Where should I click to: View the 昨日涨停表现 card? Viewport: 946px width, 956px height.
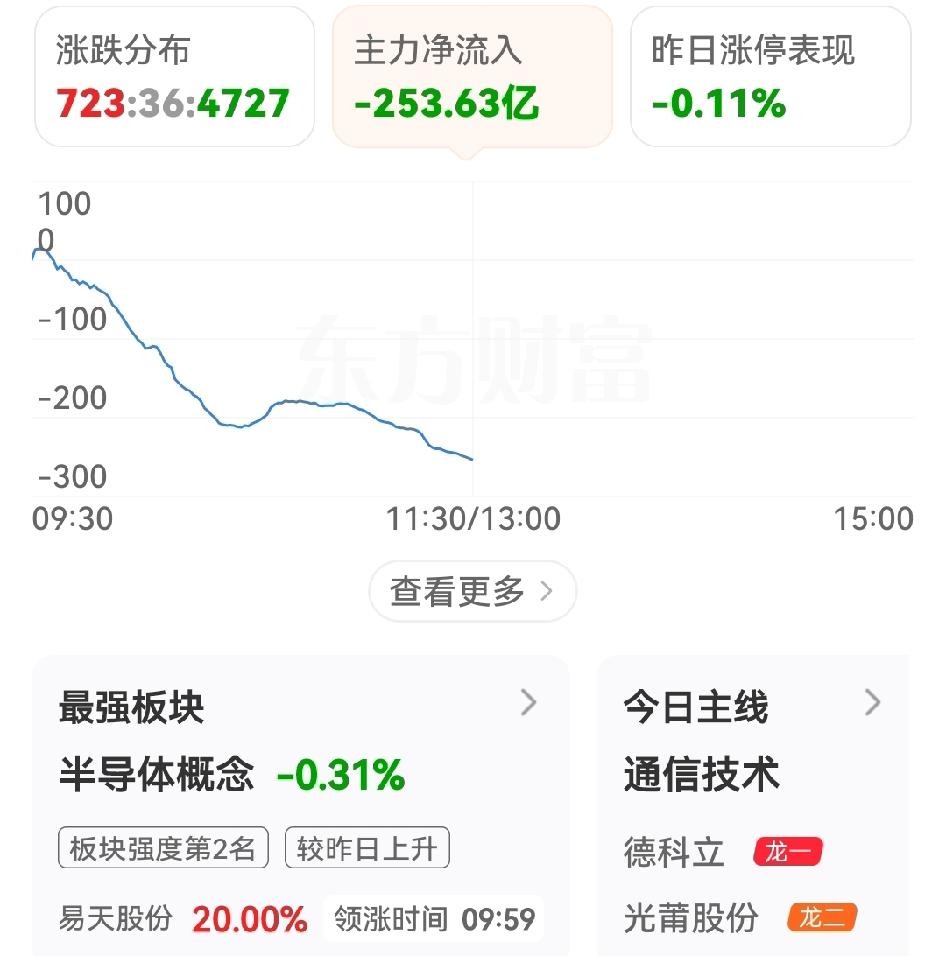coord(770,75)
